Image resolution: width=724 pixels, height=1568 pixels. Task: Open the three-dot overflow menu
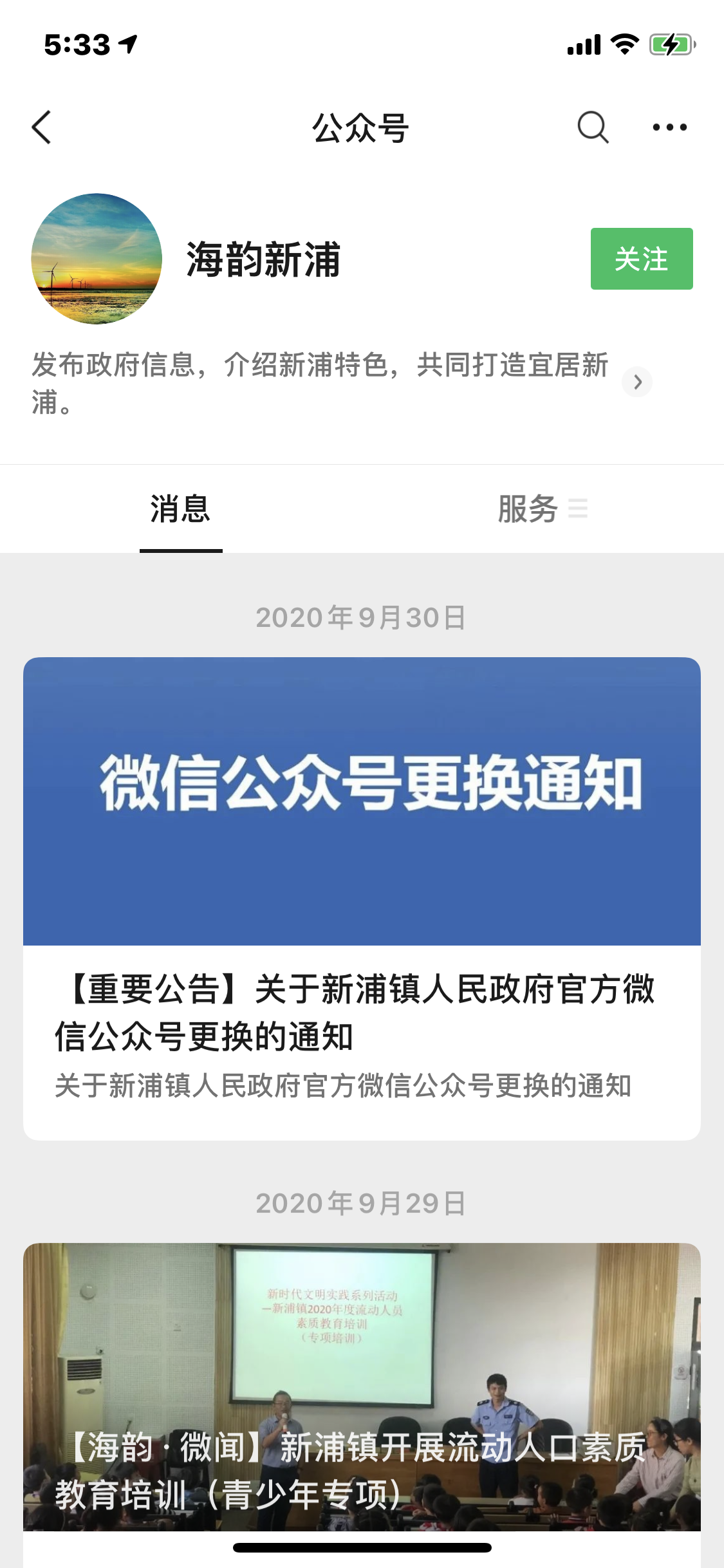[x=669, y=127]
